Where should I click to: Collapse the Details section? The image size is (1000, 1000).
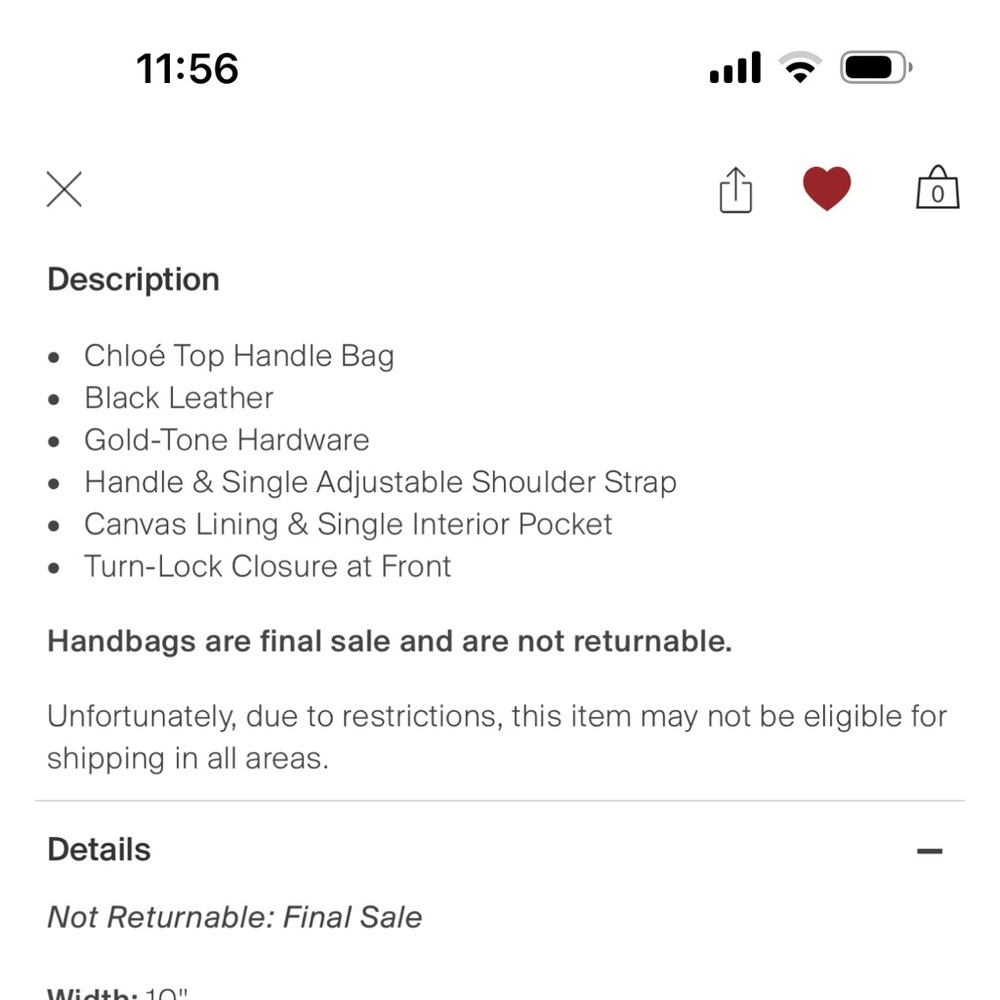[x=929, y=851]
